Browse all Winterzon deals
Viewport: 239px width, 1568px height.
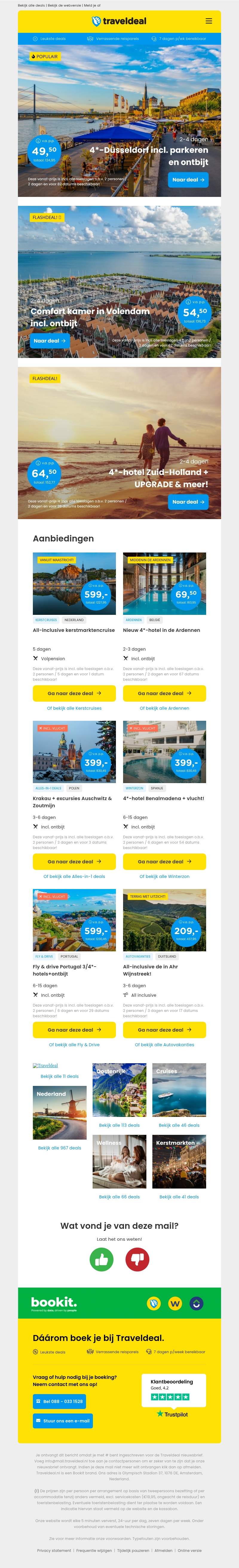(164, 876)
